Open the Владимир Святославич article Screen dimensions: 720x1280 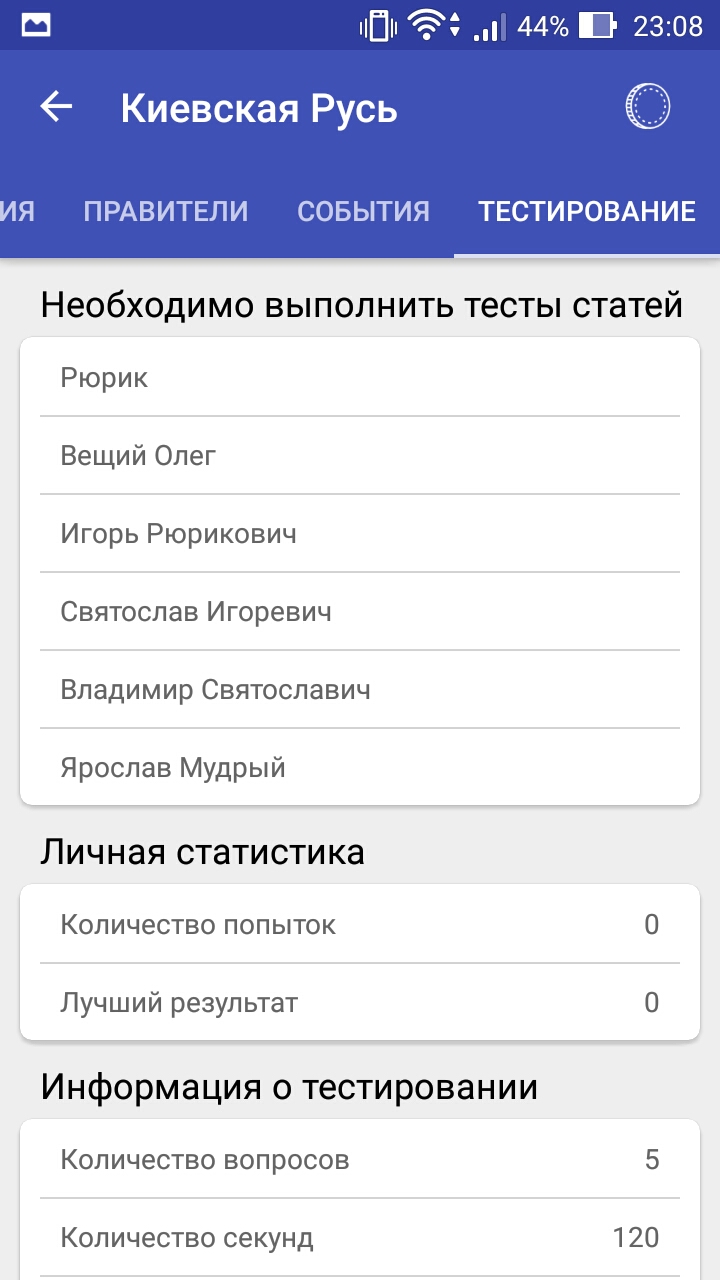pyautogui.click(x=360, y=689)
